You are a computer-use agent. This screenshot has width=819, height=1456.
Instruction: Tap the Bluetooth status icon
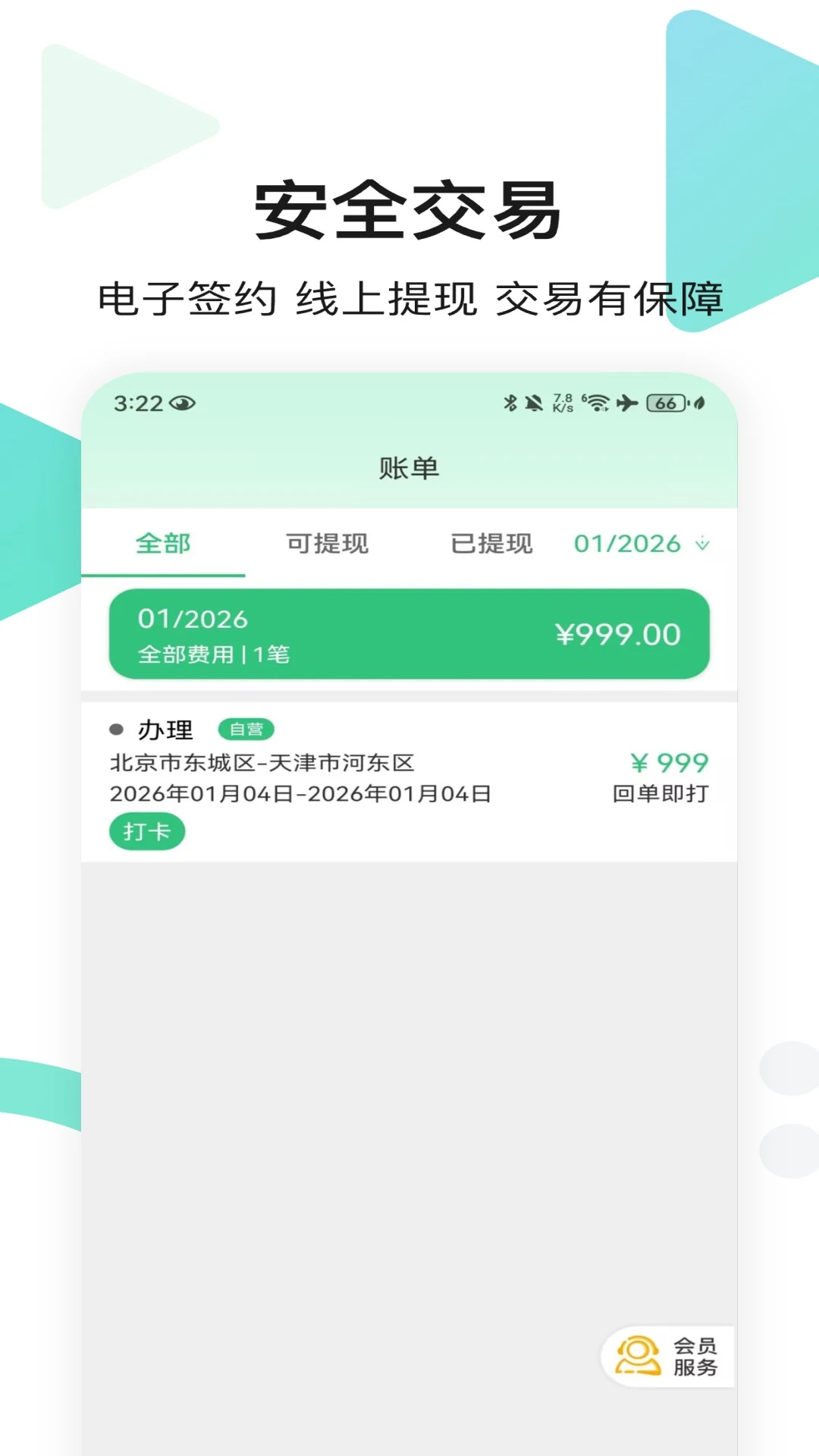click(509, 403)
